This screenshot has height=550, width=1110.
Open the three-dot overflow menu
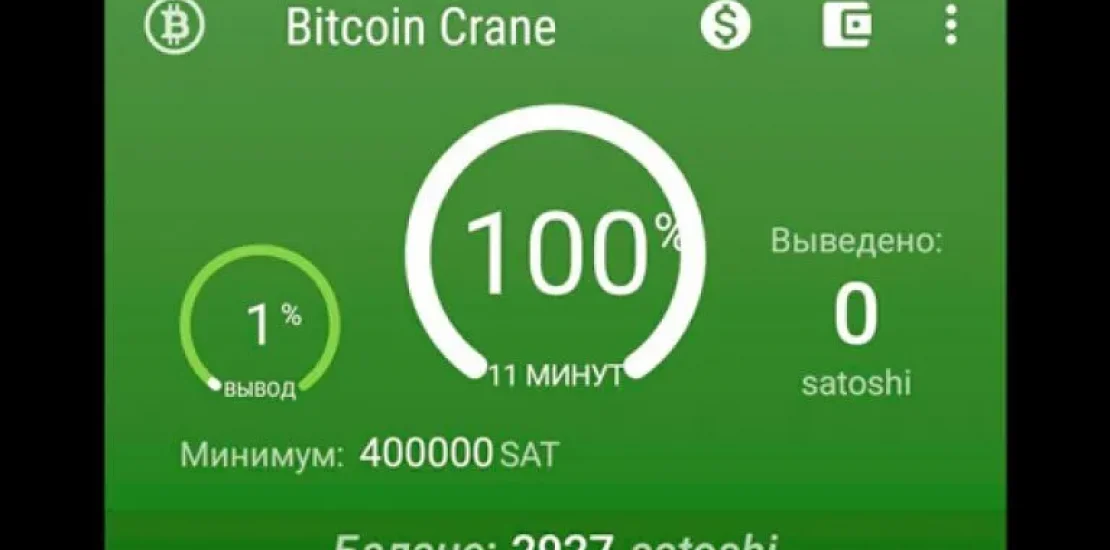950,25
